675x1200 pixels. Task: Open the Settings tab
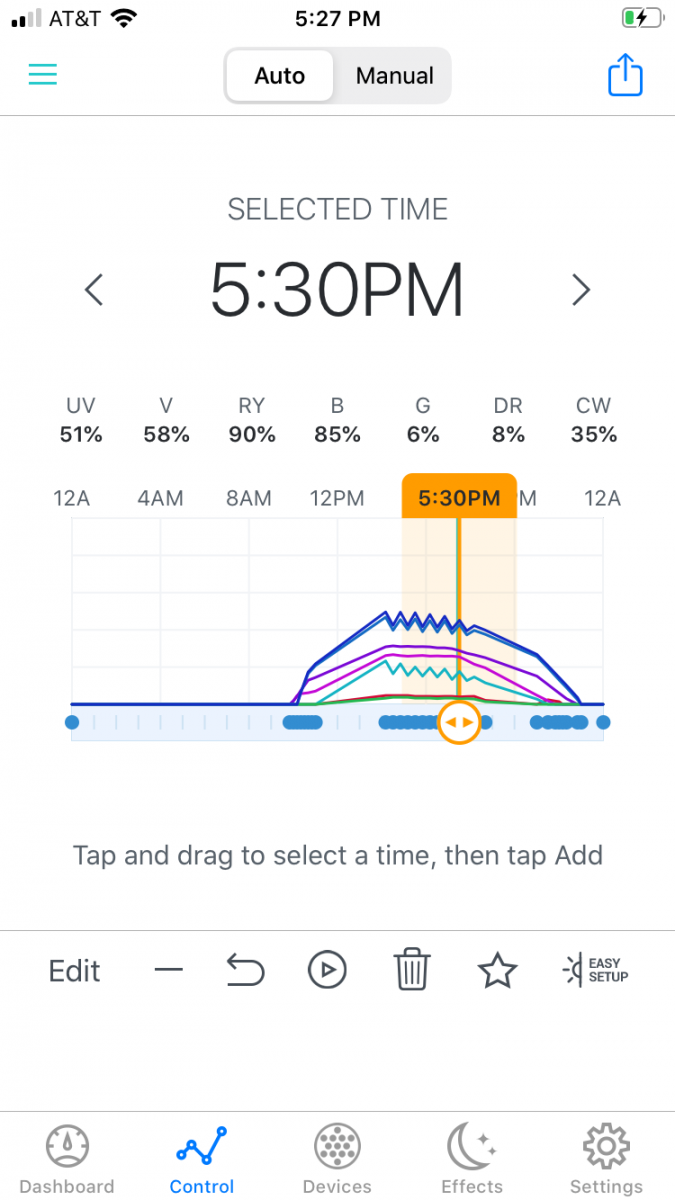tap(606, 1160)
